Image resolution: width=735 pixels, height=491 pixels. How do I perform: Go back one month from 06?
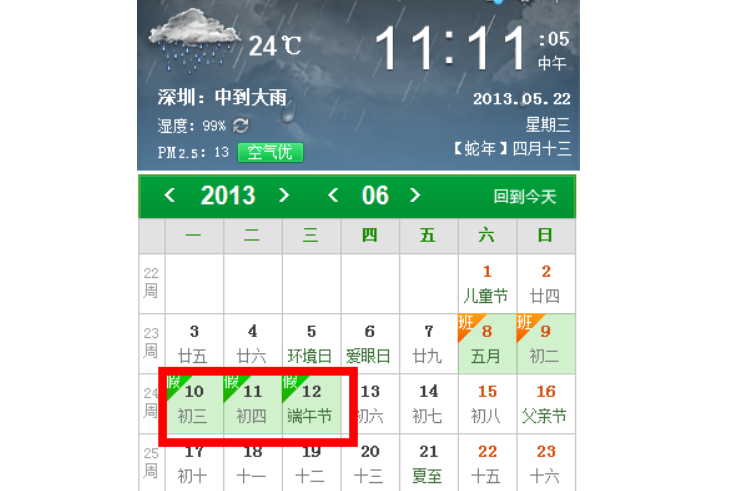[333, 196]
